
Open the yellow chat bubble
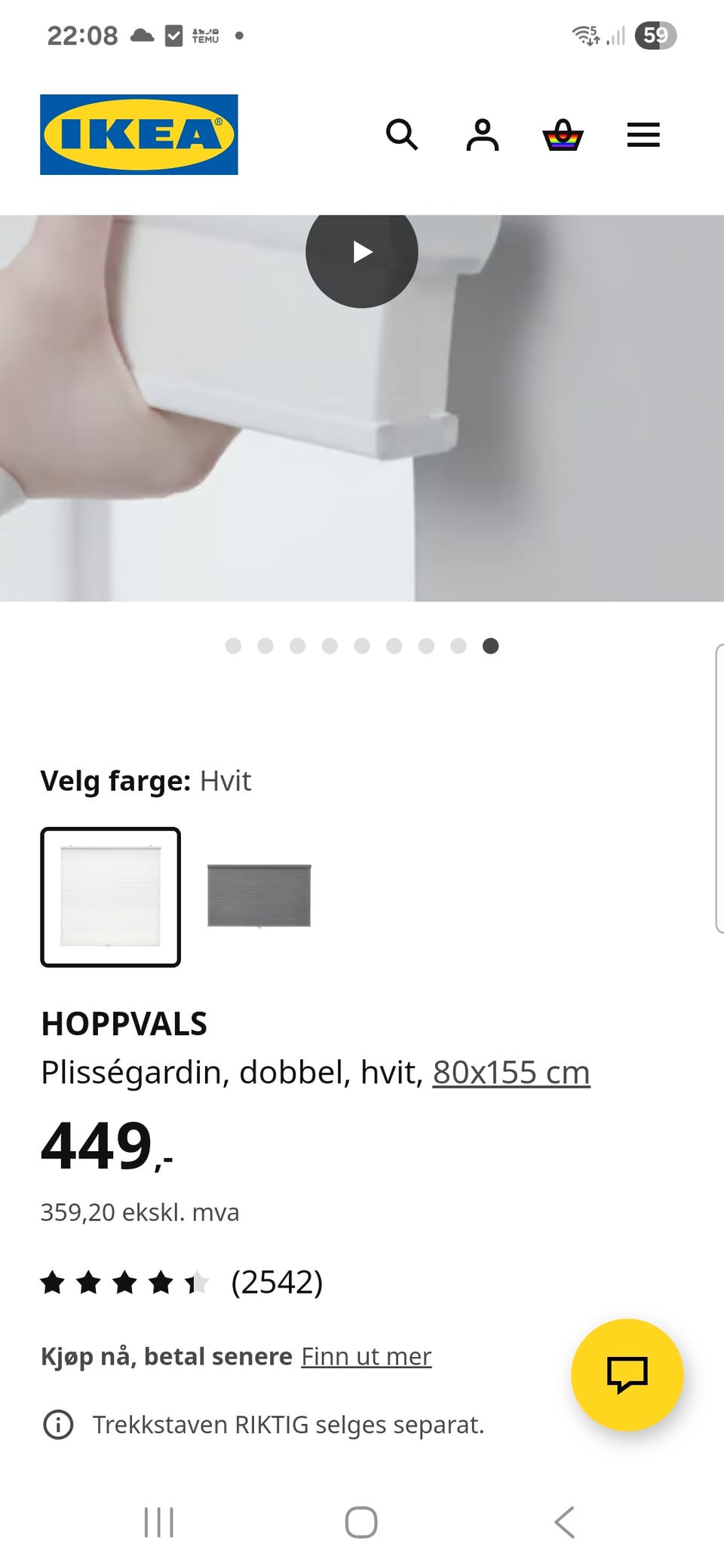pyautogui.click(x=629, y=1374)
